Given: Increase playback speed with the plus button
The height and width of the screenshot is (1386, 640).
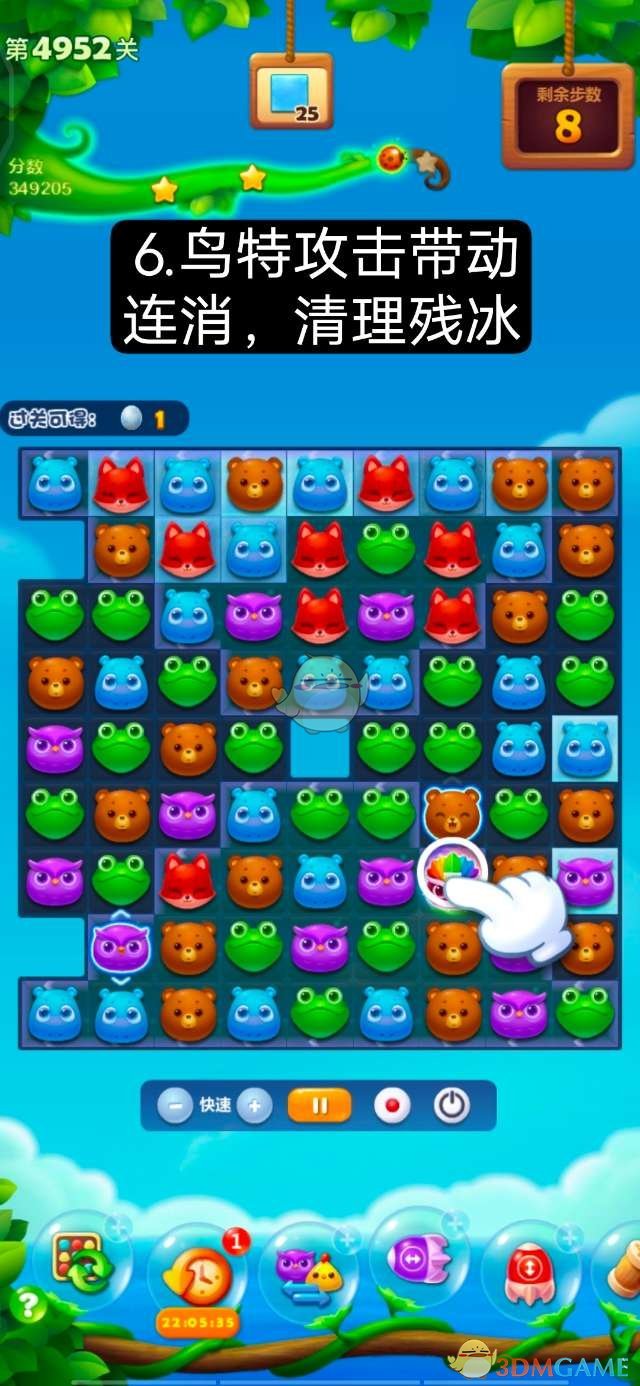Looking at the screenshot, I should (x=254, y=1106).
